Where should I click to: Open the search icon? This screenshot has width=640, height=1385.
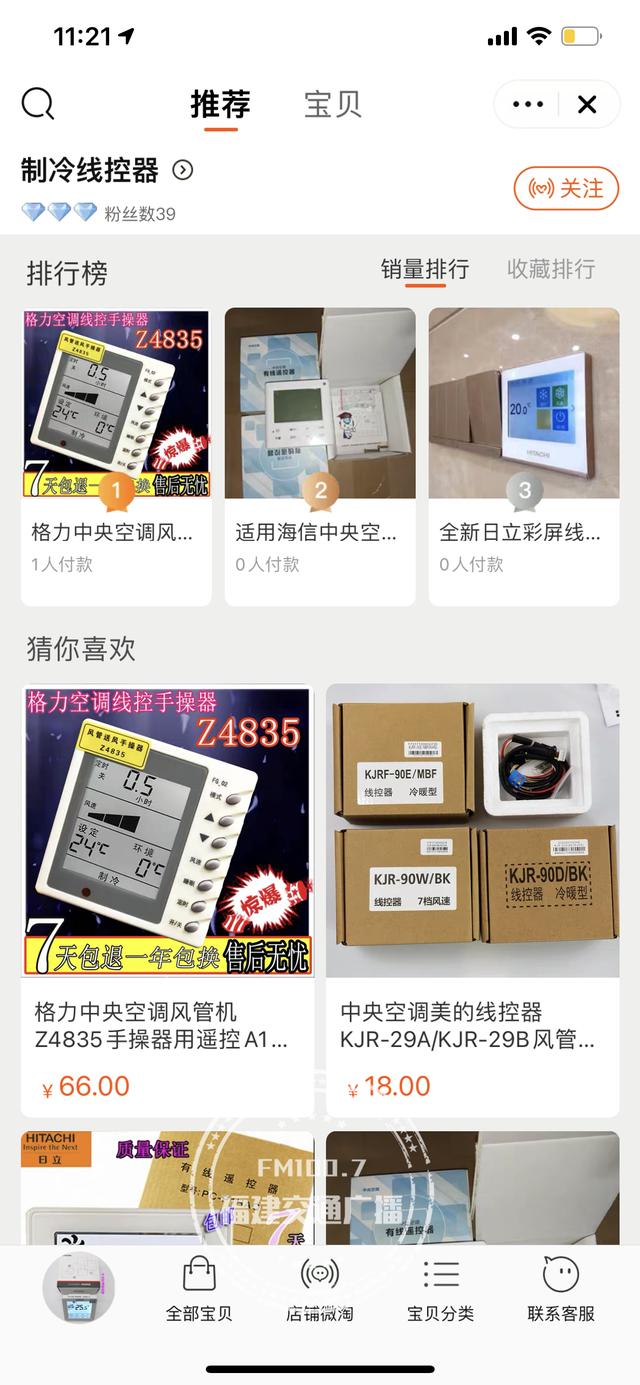click(38, 104)
